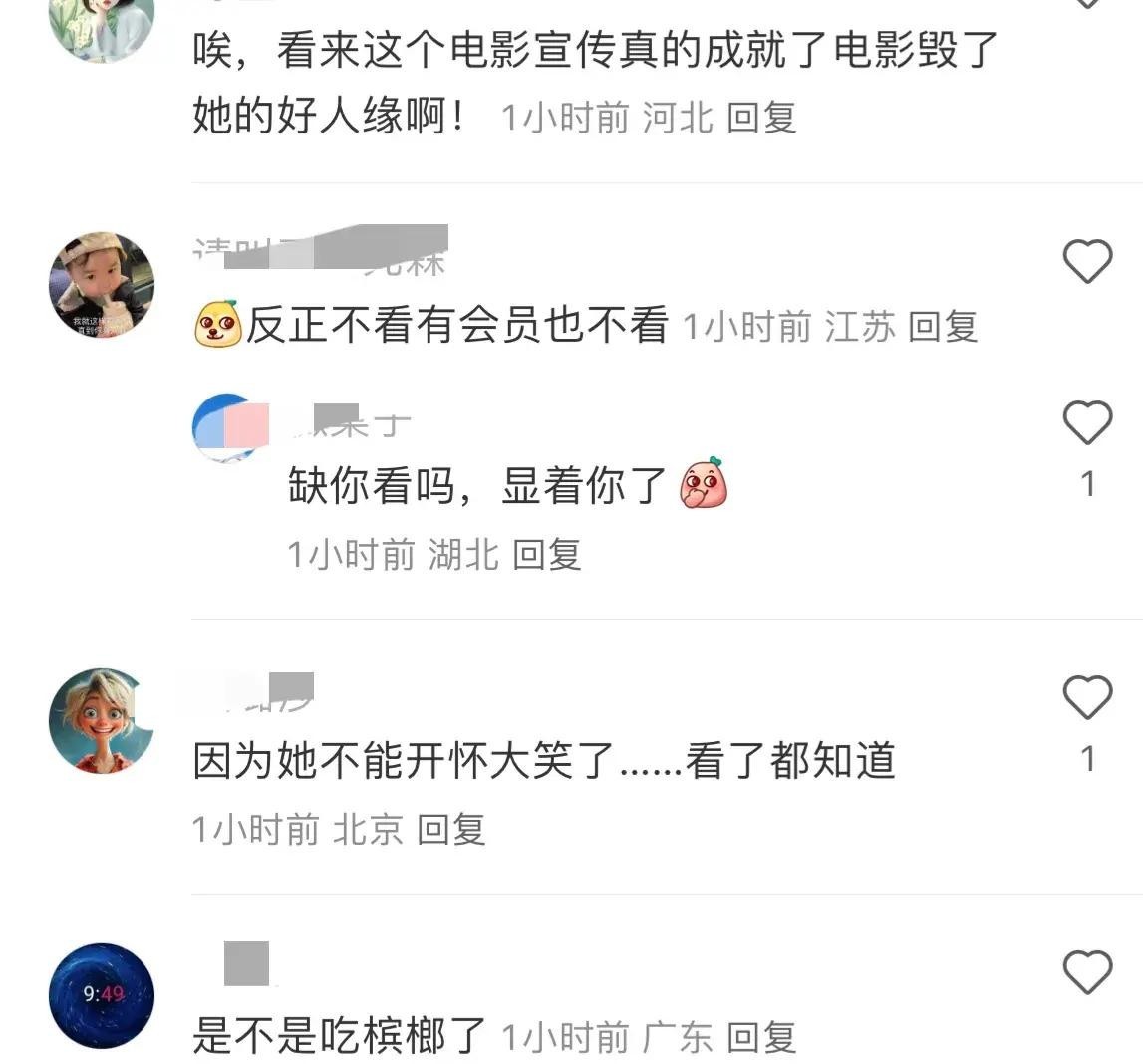Viewport: 1143px width, 1064px height.
Task: Open the profile of the 湖北 replier
Action: click(x=229, y=426)
